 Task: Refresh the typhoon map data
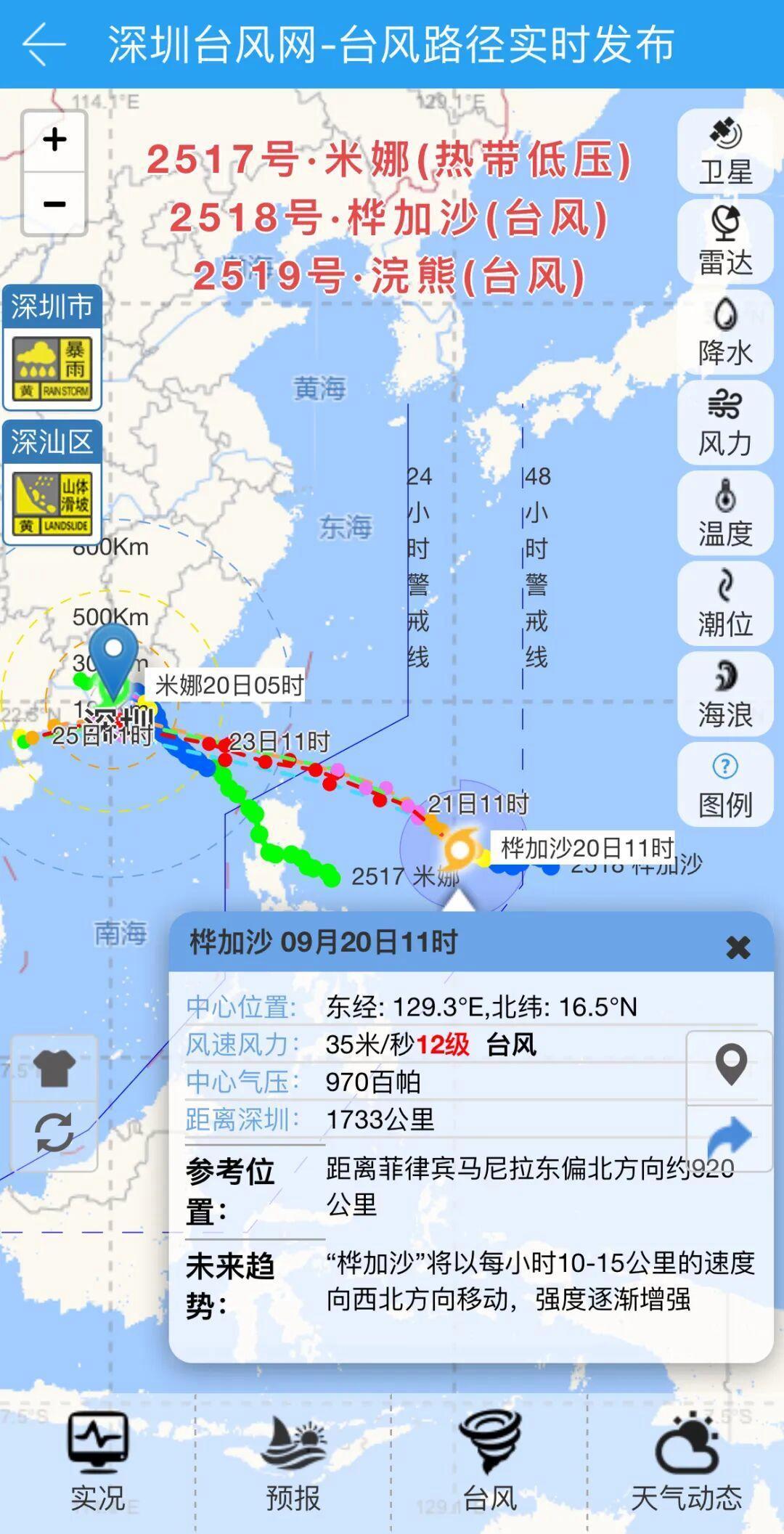coord(54,1133)
